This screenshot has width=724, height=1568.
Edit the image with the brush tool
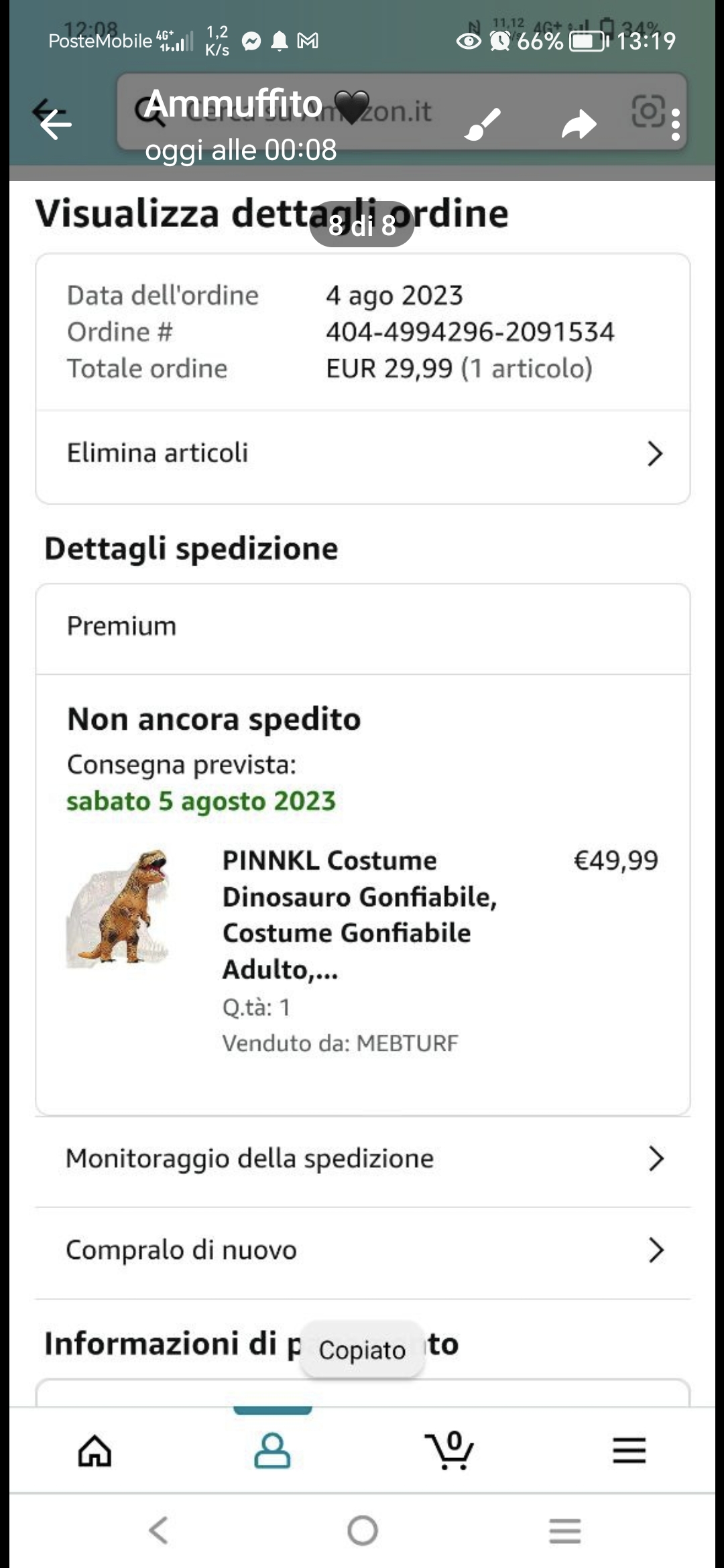point(482,125)
